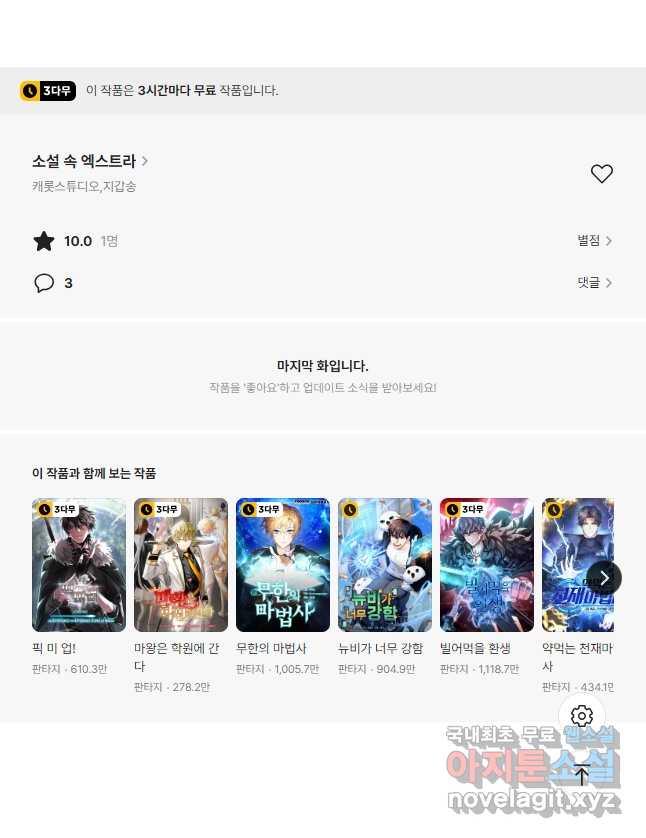Open the 픽 미 업! webtoon card

tap(79, 565)
